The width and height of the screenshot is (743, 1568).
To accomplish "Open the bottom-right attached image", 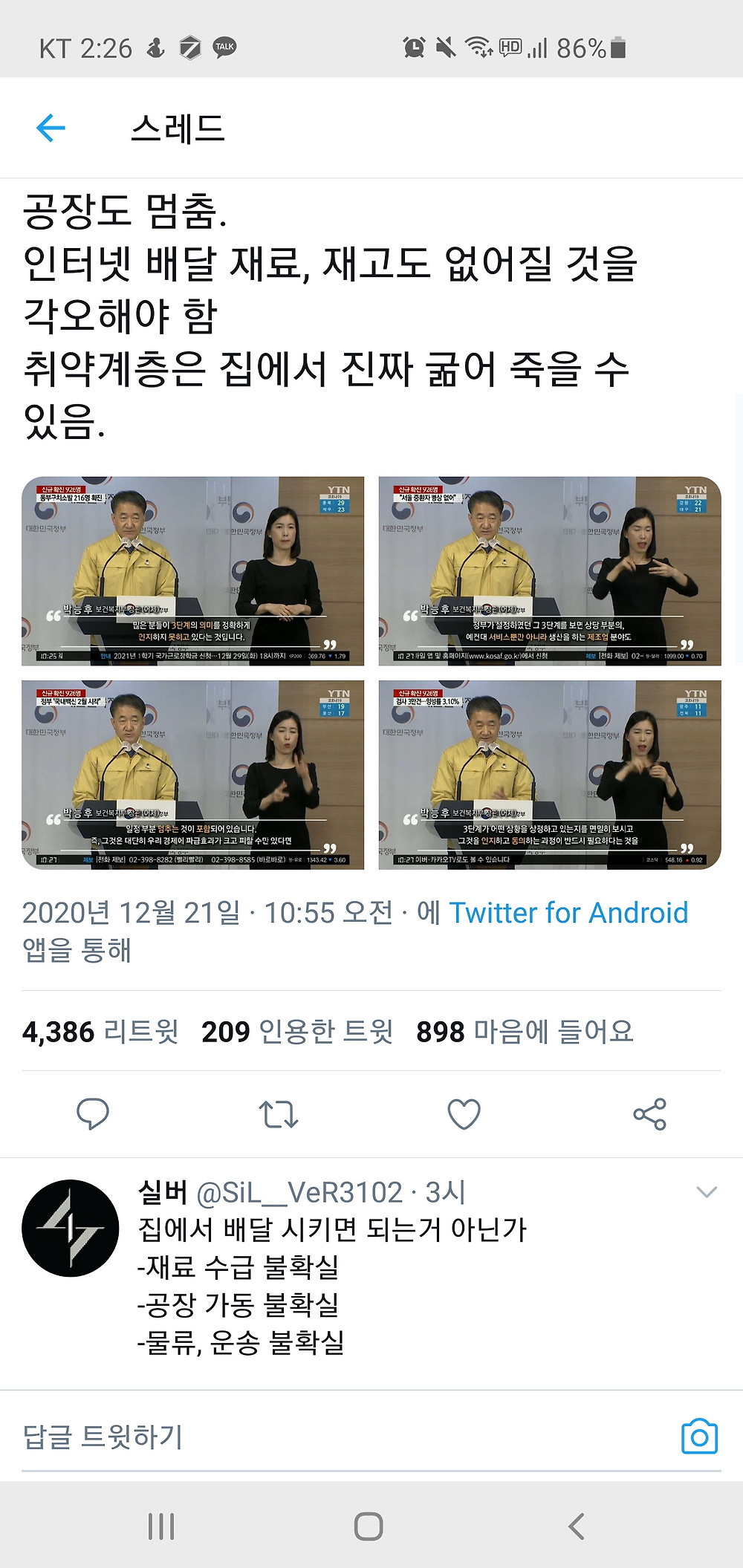I will pos(550,775).
